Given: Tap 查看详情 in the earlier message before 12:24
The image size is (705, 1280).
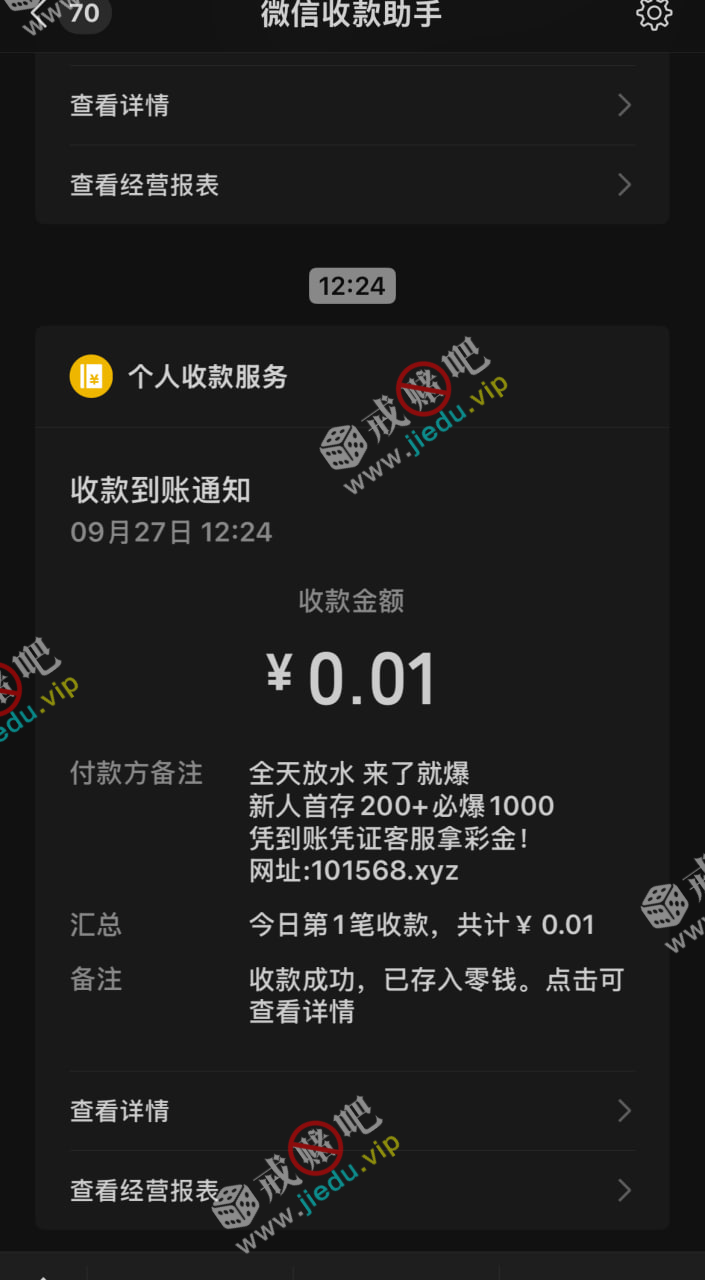Looking at the screenshot, I should pyautogui.click(x=351, y=105).
